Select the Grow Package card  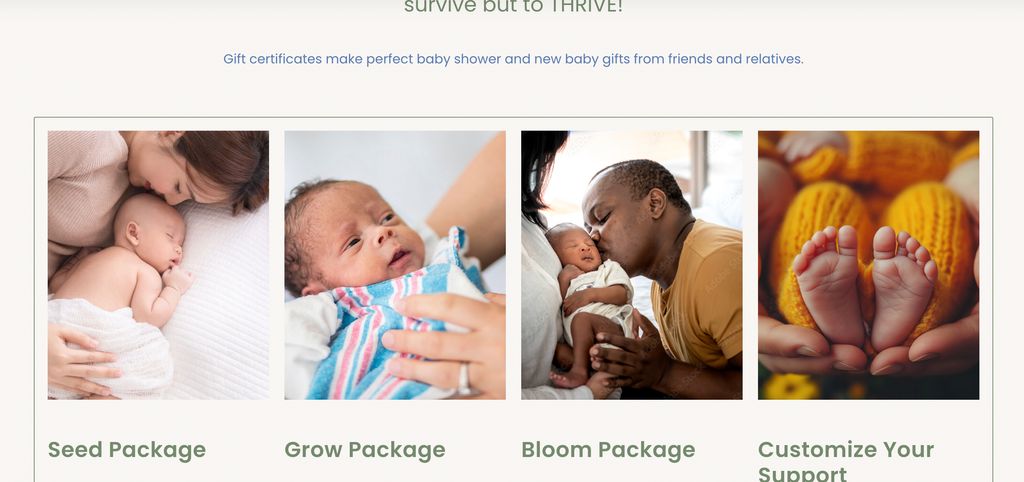click(x=365, y=450)
